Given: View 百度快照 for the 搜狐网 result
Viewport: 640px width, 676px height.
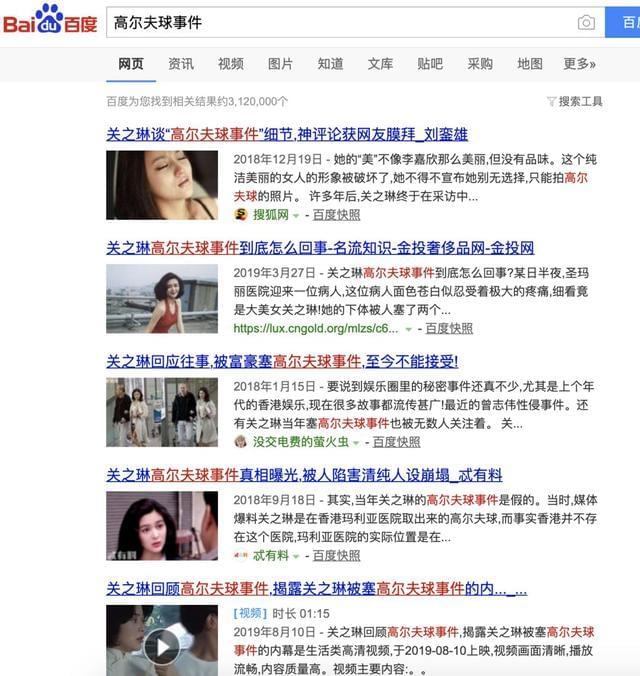Looking at the screenshot, I should click(x=336, y=215).
